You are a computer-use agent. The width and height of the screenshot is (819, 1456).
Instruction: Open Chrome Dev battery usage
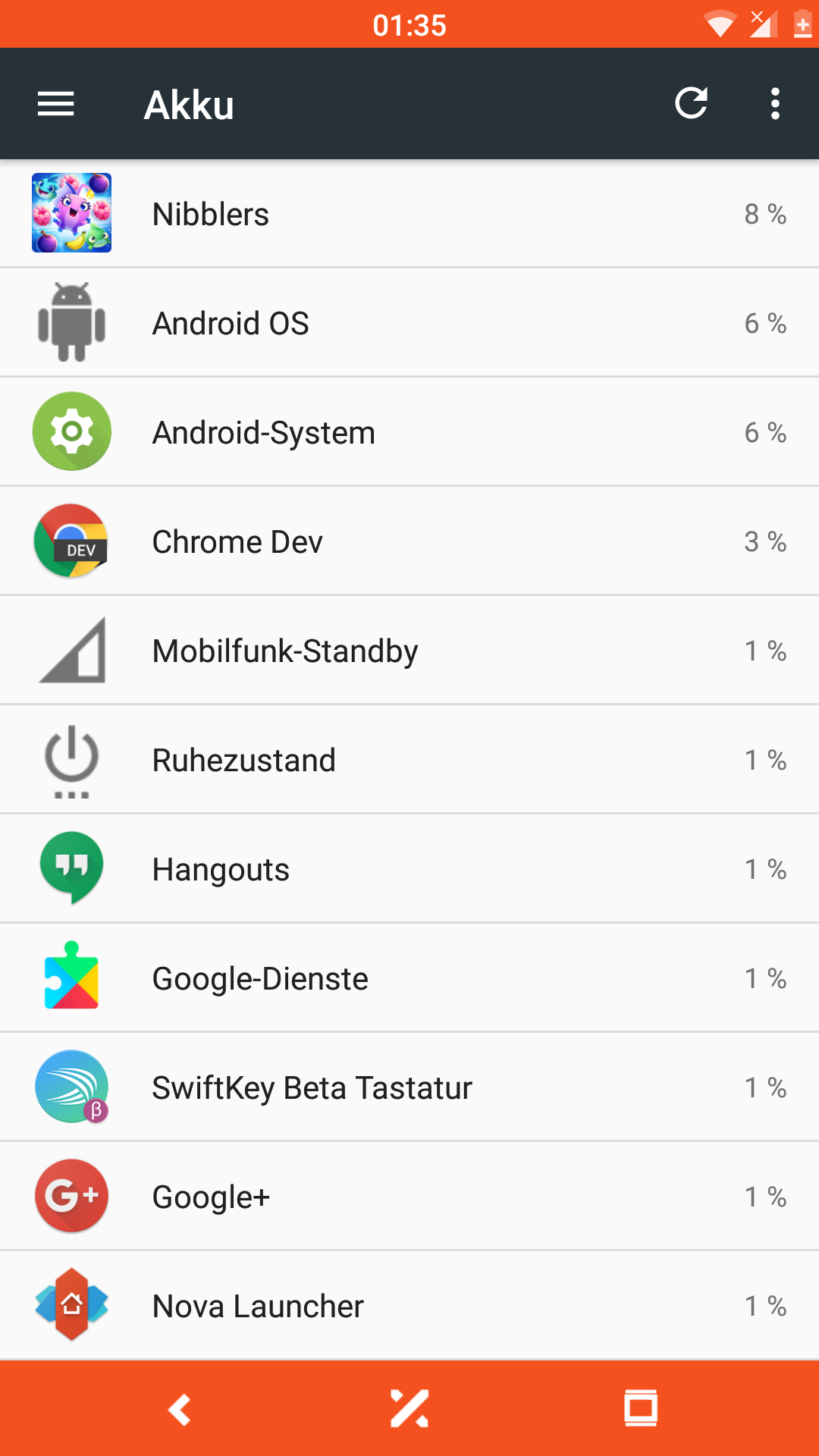(x=409, y=541)
